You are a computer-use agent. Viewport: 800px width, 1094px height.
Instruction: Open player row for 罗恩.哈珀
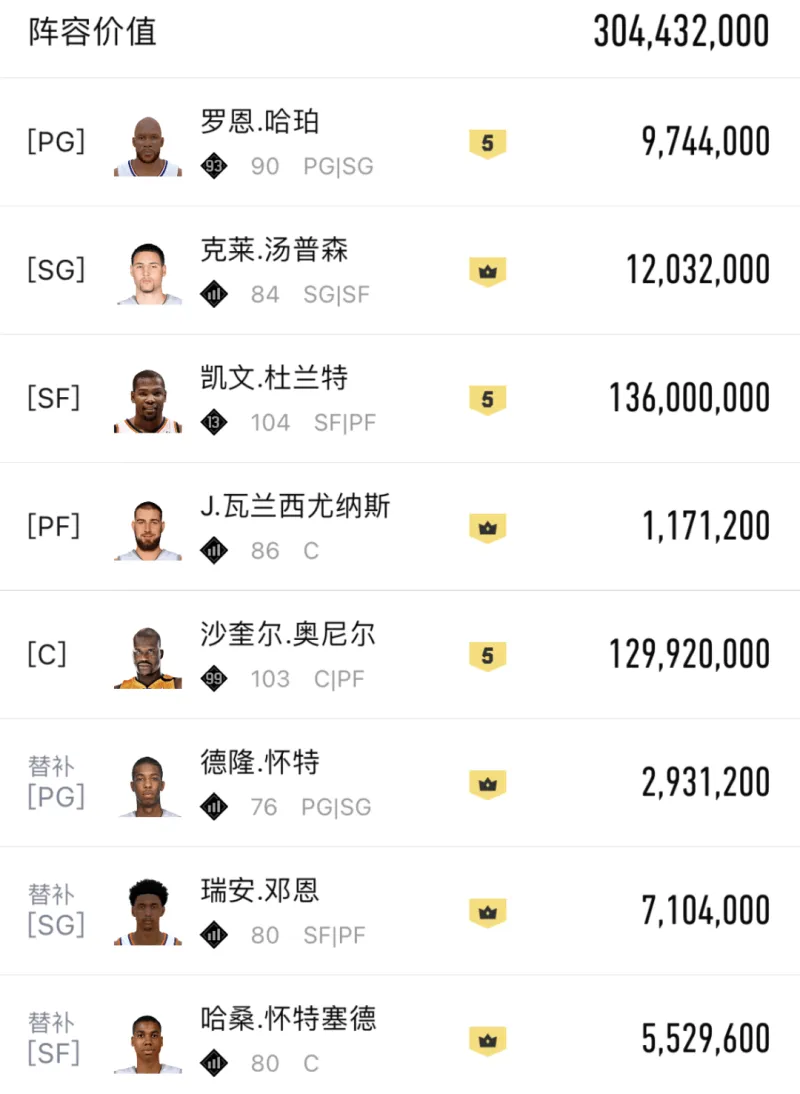260,123
